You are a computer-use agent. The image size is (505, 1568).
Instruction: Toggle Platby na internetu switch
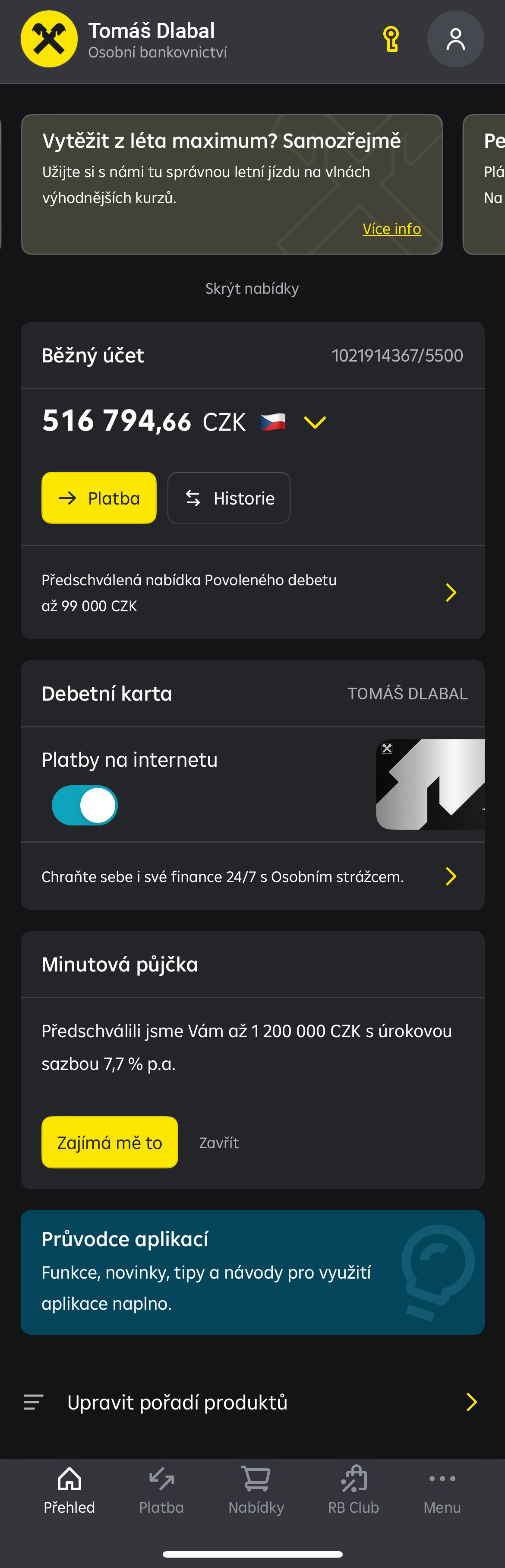tap(85, 805)
